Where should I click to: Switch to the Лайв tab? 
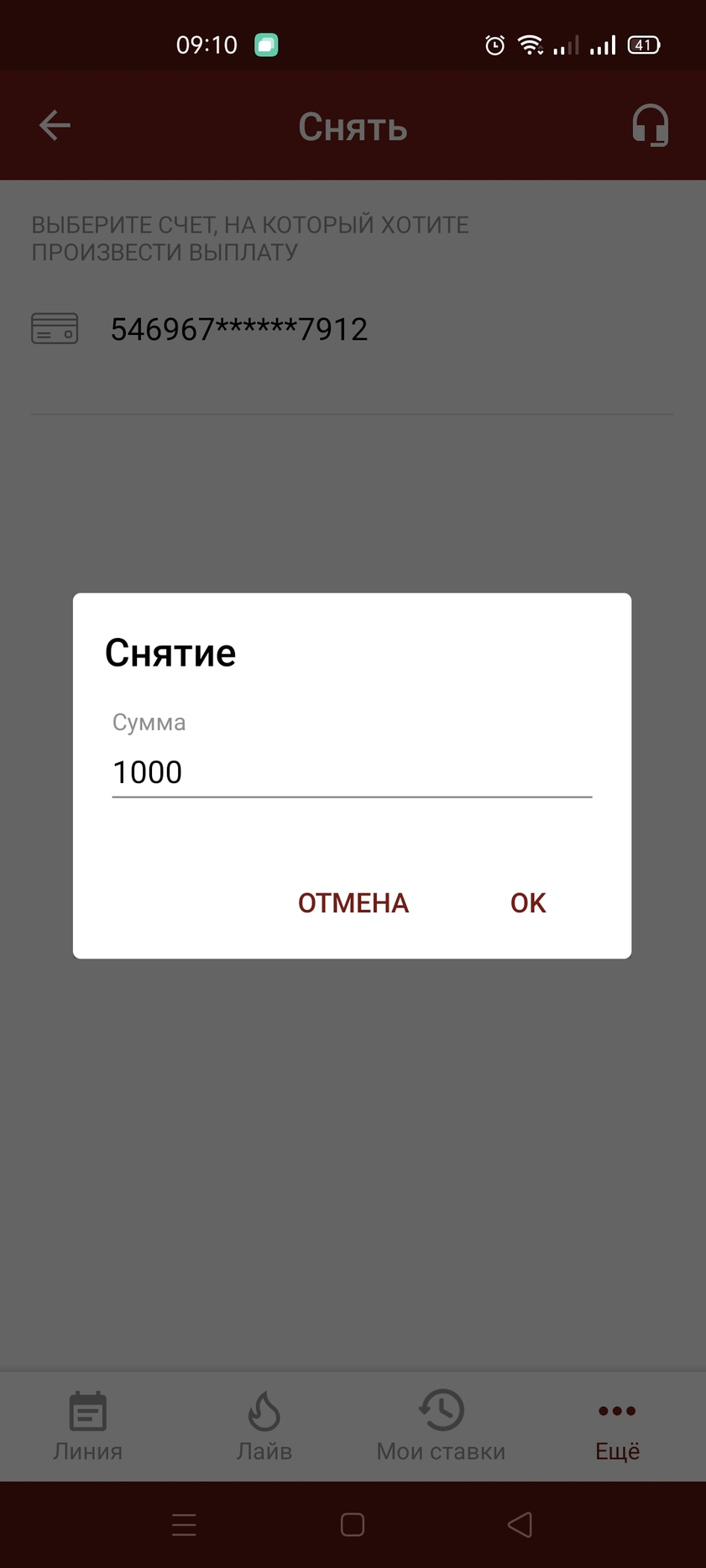point(264,1427)
